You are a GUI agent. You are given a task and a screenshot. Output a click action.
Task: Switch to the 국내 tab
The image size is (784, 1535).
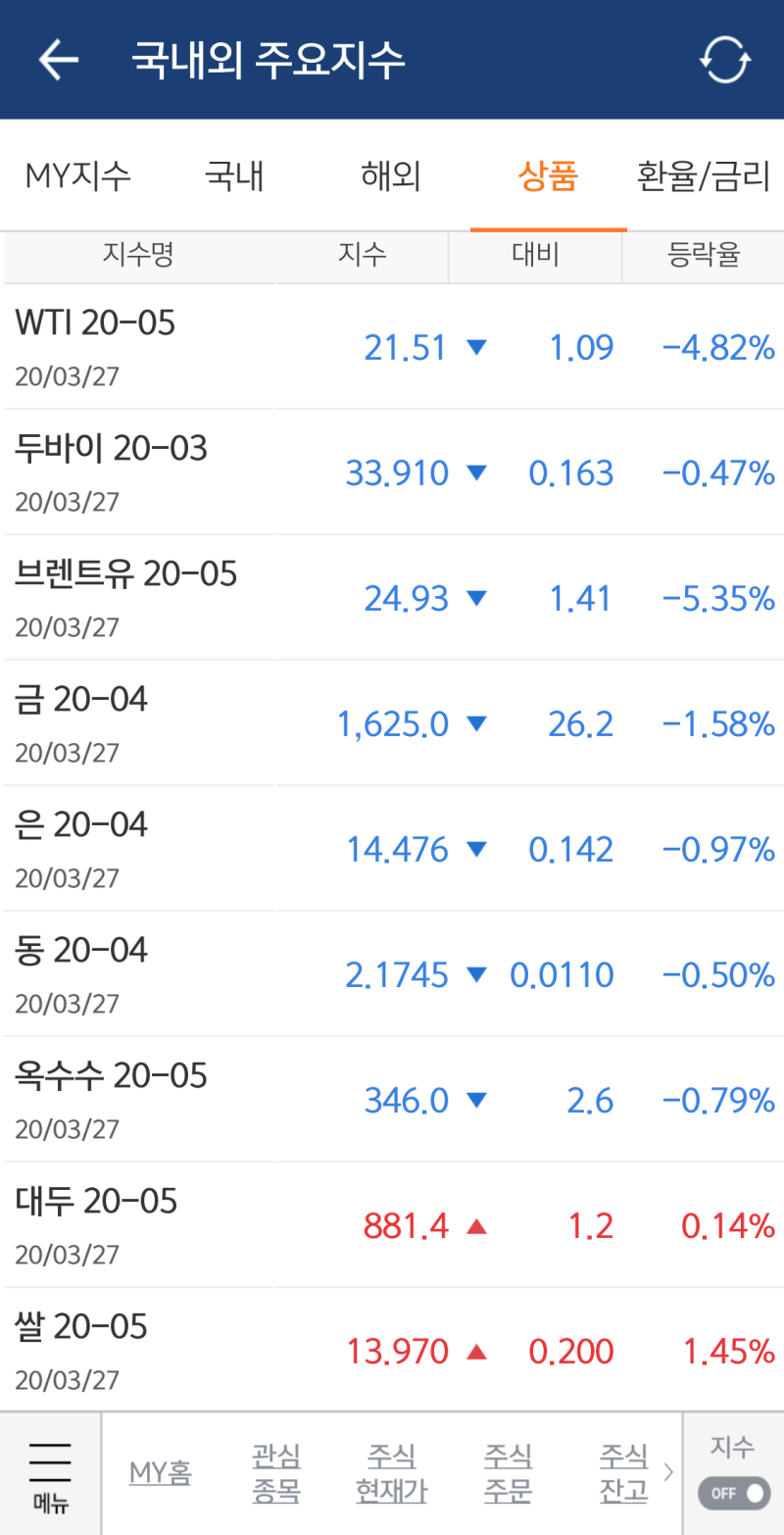pyautogui.click(x=234, y=176)
